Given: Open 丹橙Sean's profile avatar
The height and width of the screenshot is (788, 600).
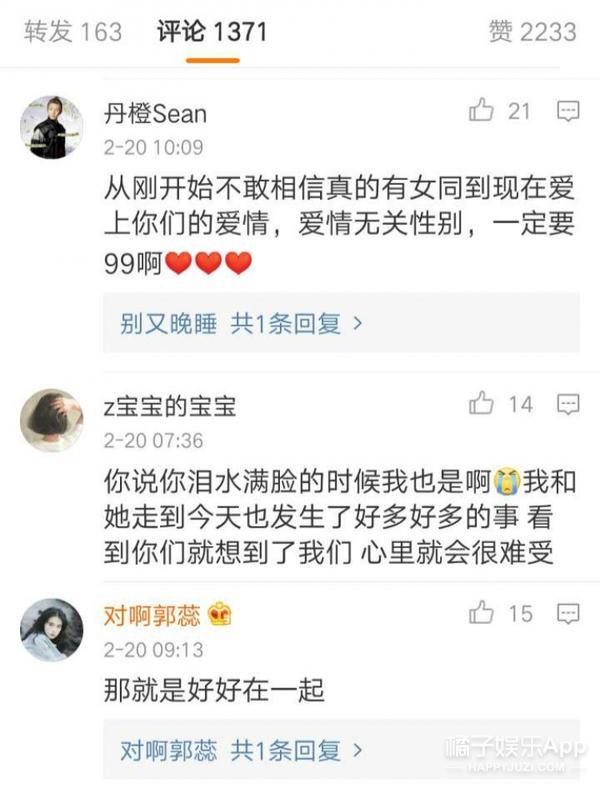Looking at the screenshot, I should 51,126.
